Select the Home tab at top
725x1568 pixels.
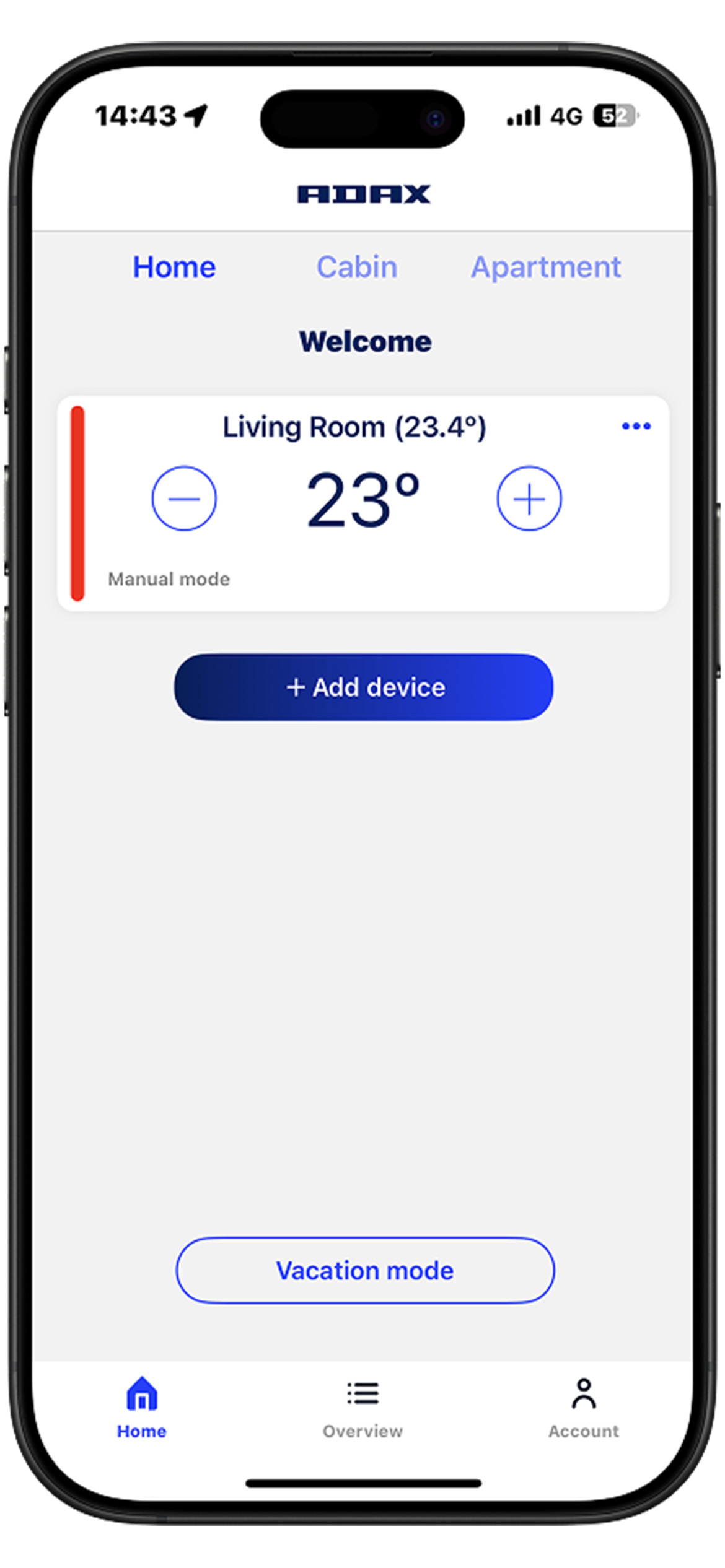tap(174, 268)
